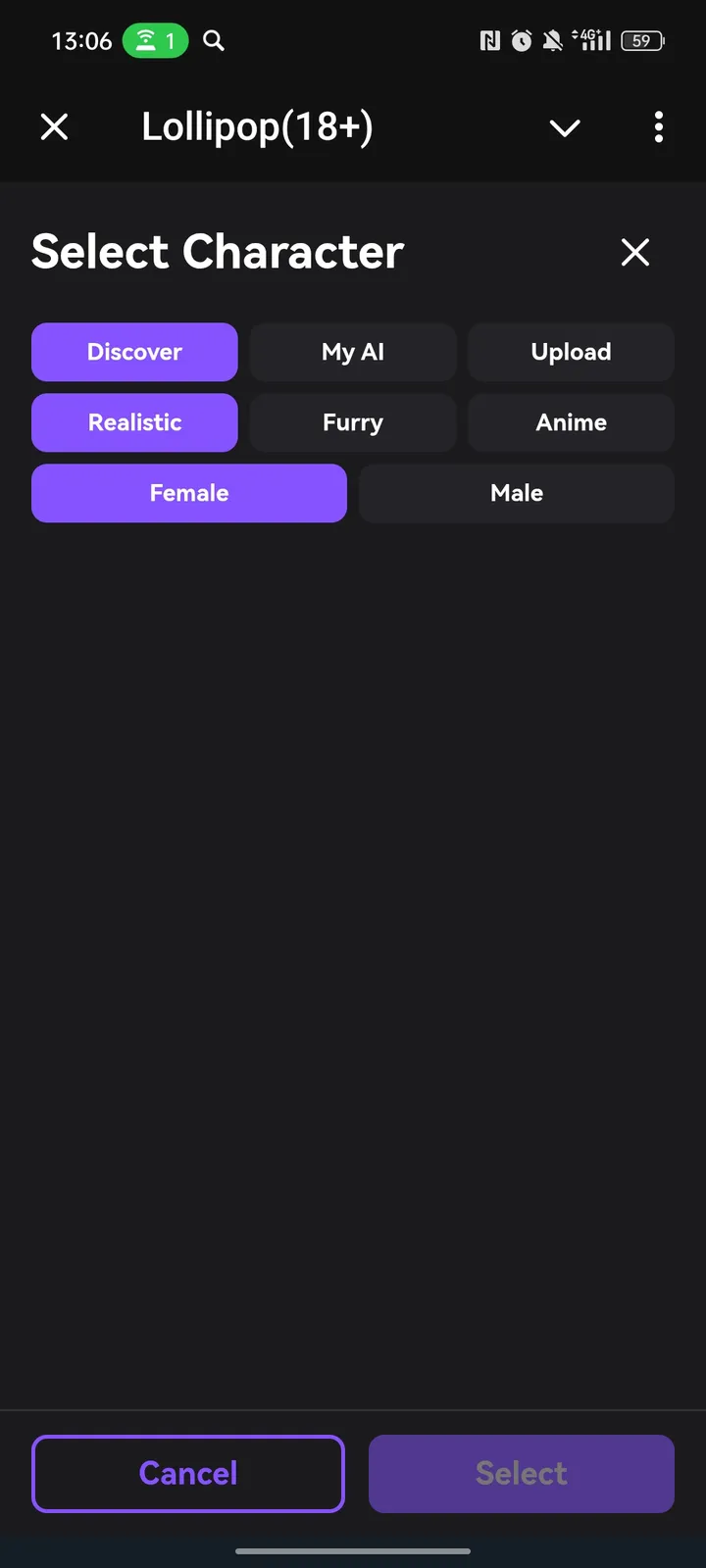
Task: Tap the battery indicator showing 59
Action: [642, 40]
